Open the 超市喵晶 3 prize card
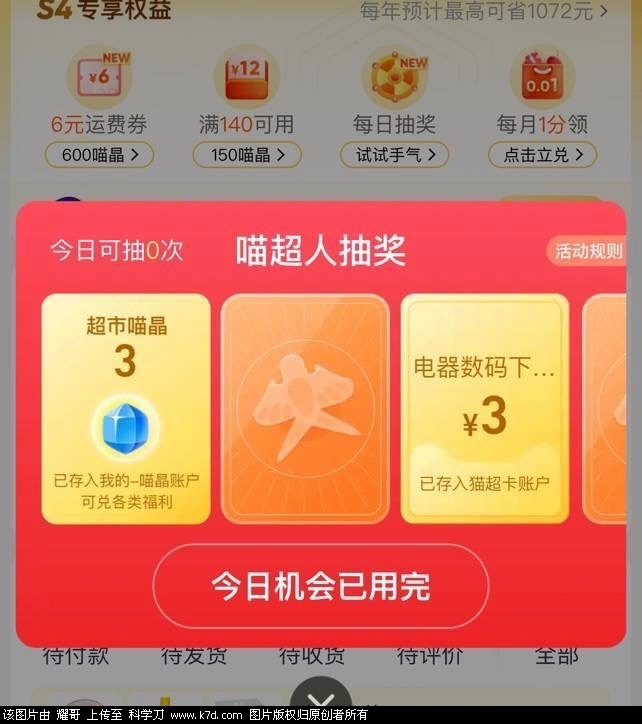The height and width of the screenshot is (724, 642). pyautogui.click(x=126, y=408)
